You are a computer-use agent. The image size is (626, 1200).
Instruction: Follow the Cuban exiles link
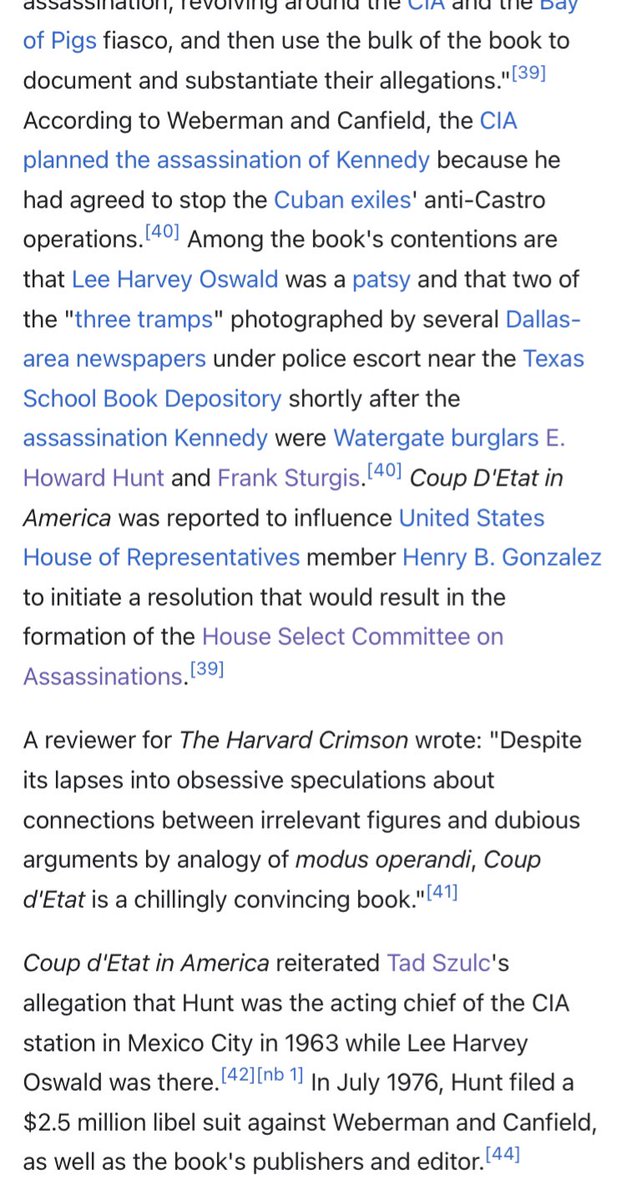342,200
